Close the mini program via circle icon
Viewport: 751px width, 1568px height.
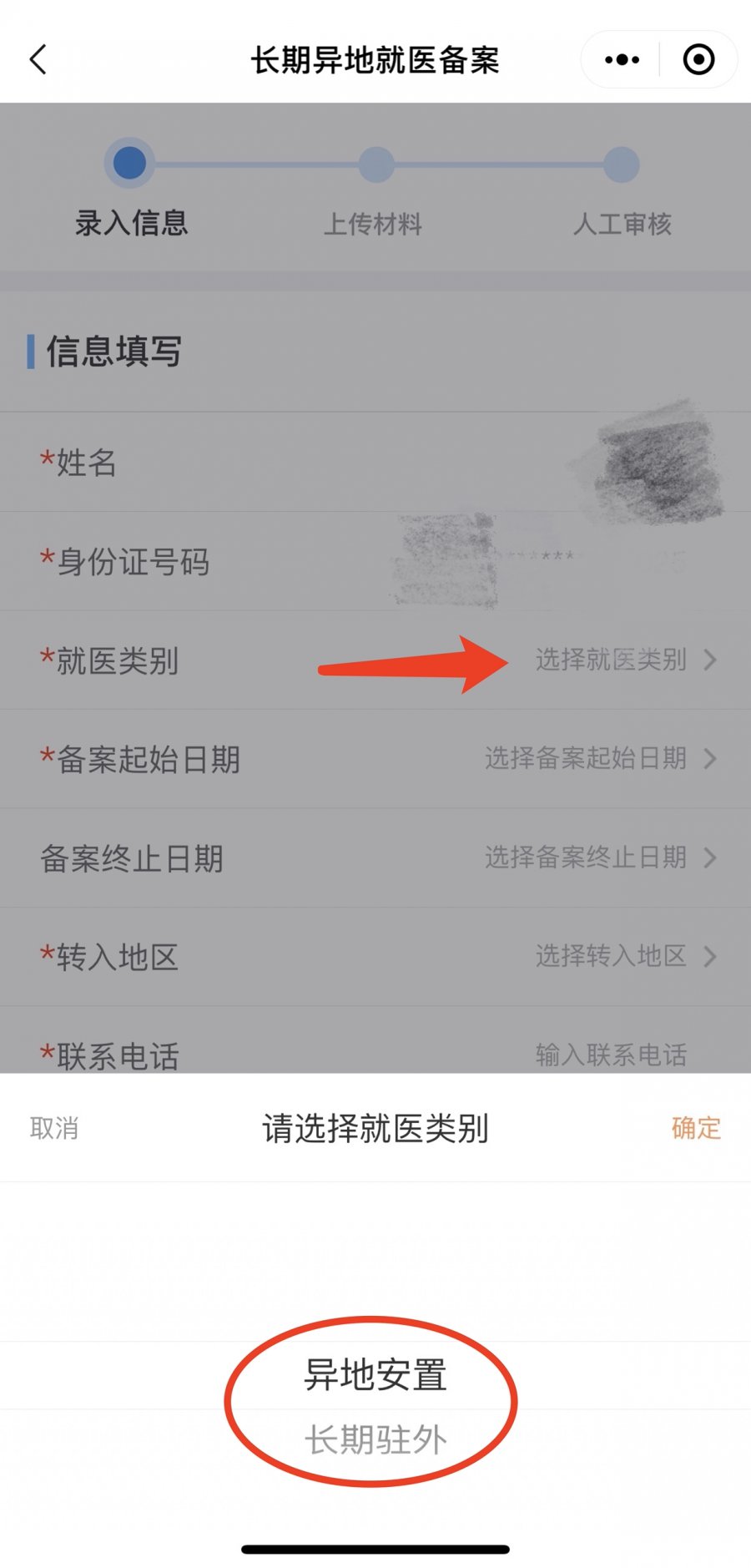tap(698, 60)
